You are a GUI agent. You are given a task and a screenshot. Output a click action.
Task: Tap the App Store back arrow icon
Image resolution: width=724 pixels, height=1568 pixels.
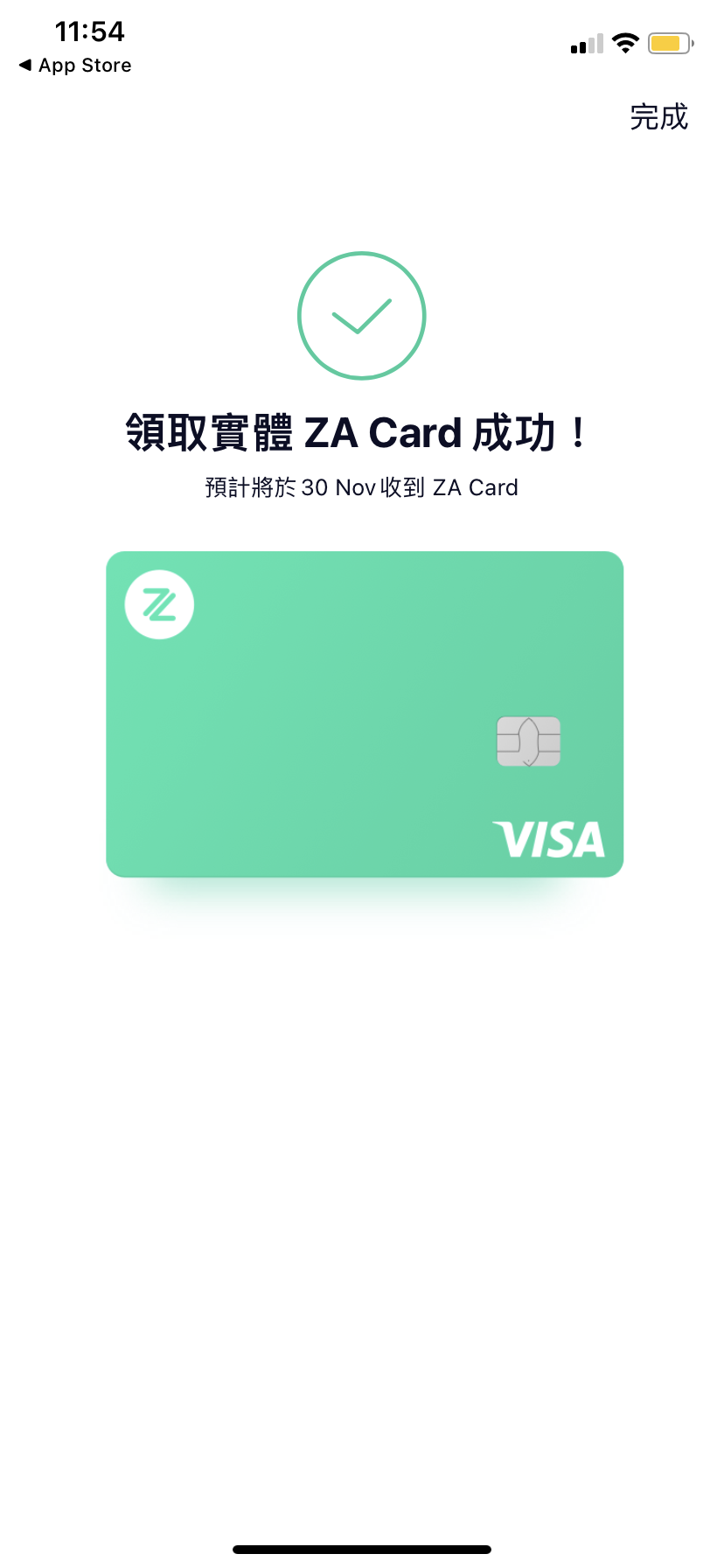(26, 65)
